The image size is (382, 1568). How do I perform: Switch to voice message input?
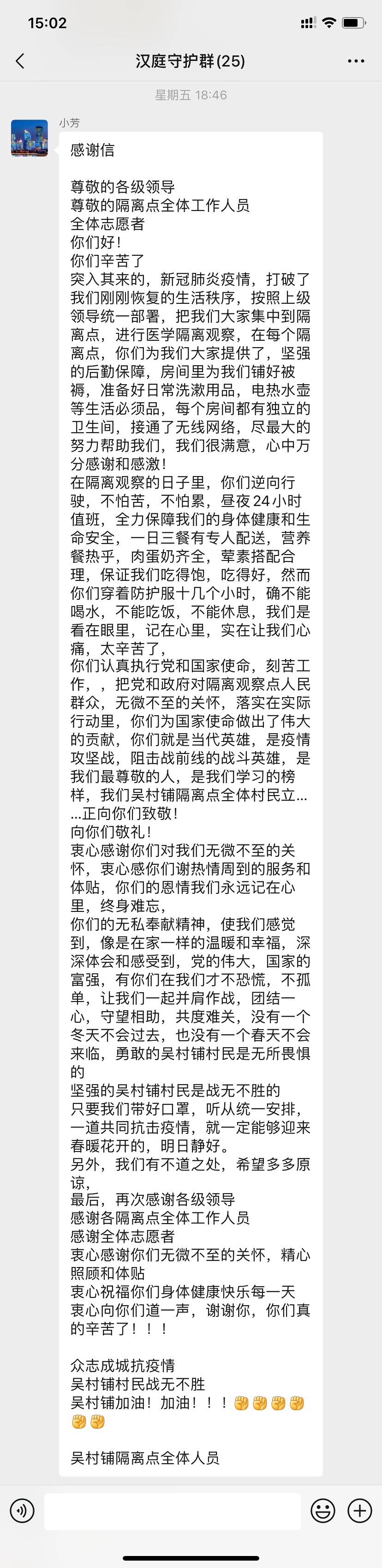(22, 1511)
